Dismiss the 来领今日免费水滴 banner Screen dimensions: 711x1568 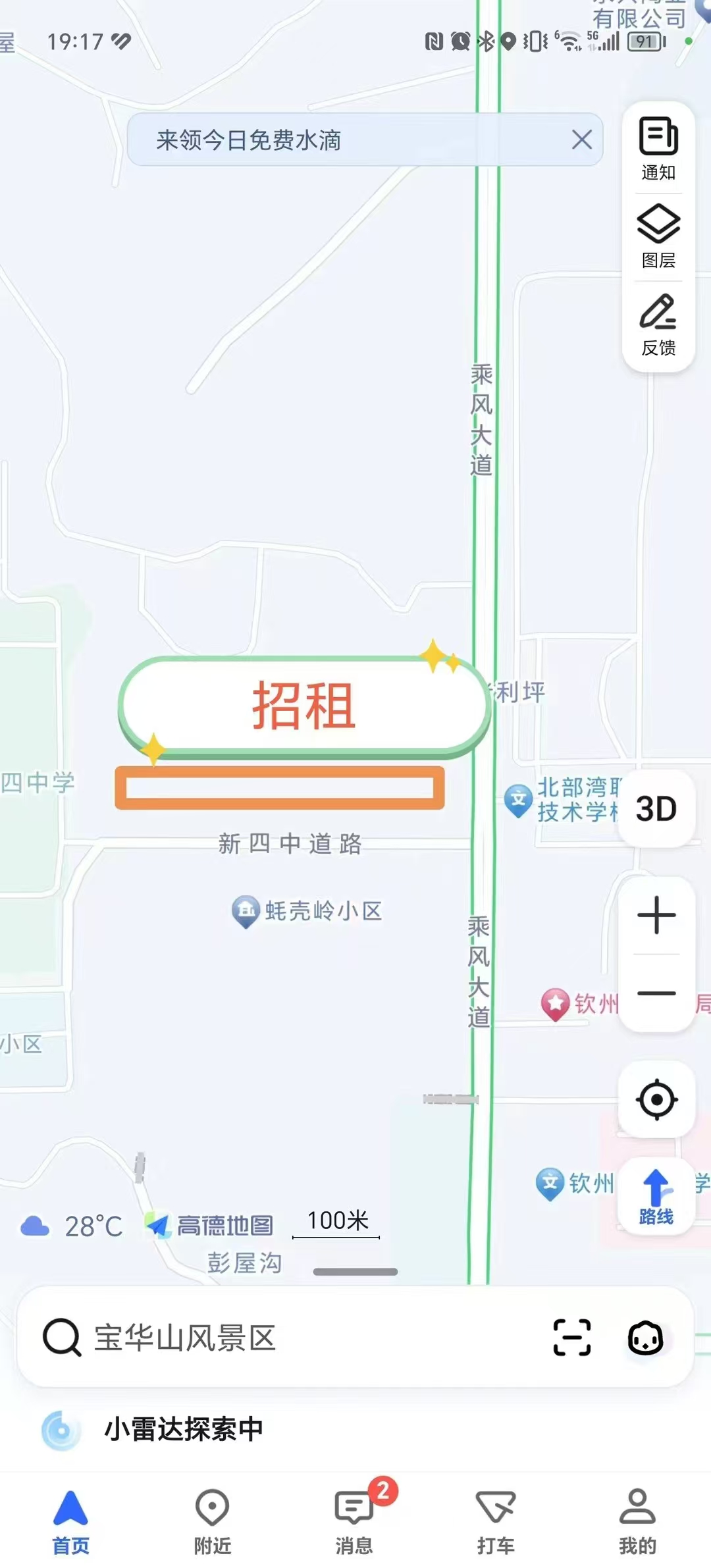pos(581,140)
